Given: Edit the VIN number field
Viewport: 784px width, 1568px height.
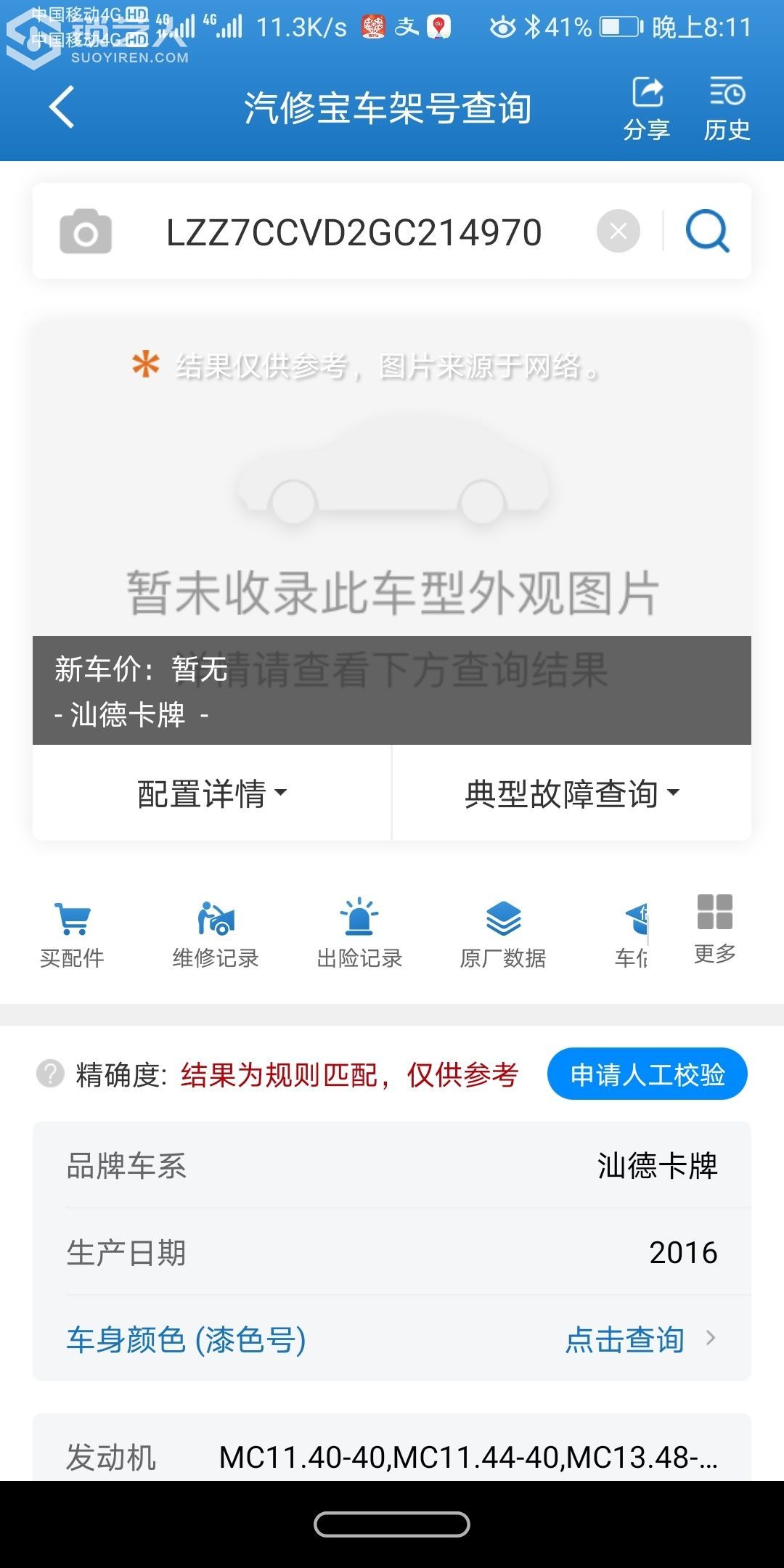Looking at the screenshot, I should coord(354,232).
